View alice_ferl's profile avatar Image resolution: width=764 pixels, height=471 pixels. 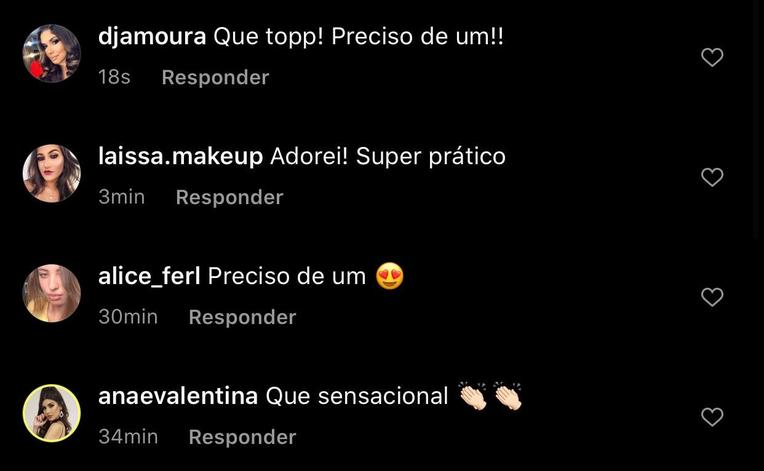51,293
